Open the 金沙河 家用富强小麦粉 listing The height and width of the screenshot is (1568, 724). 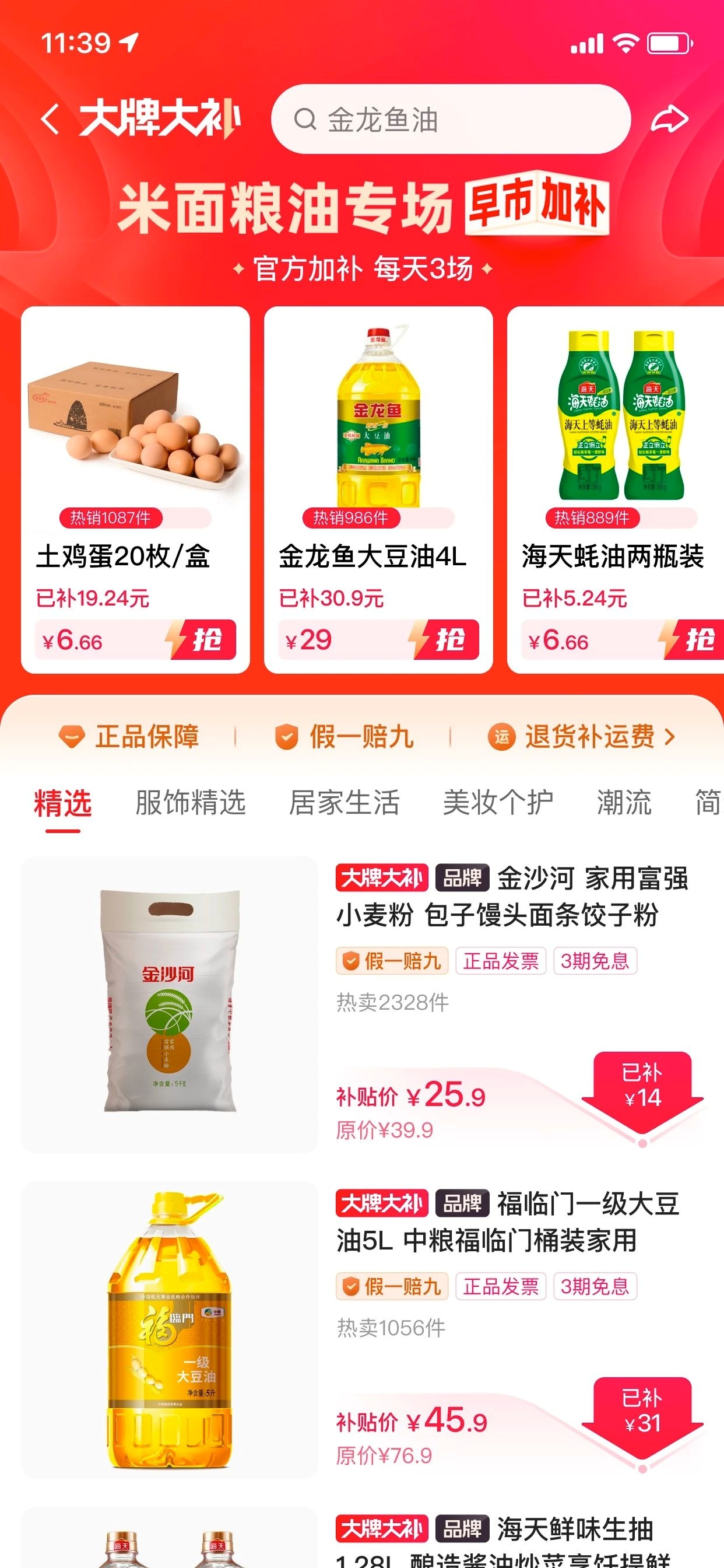click(x=511, y=896)
